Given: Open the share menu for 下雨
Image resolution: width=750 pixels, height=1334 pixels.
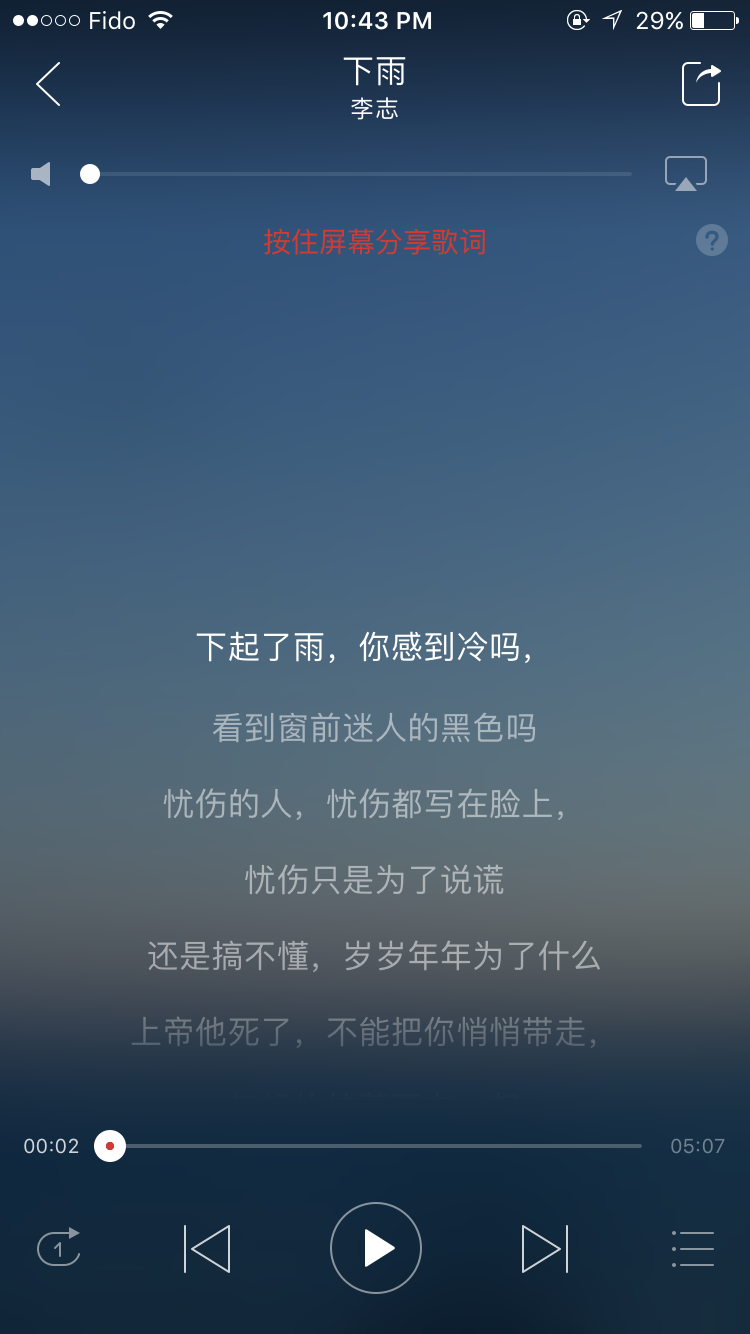Looking at the screenshot, I should click(x=701, y=84).
